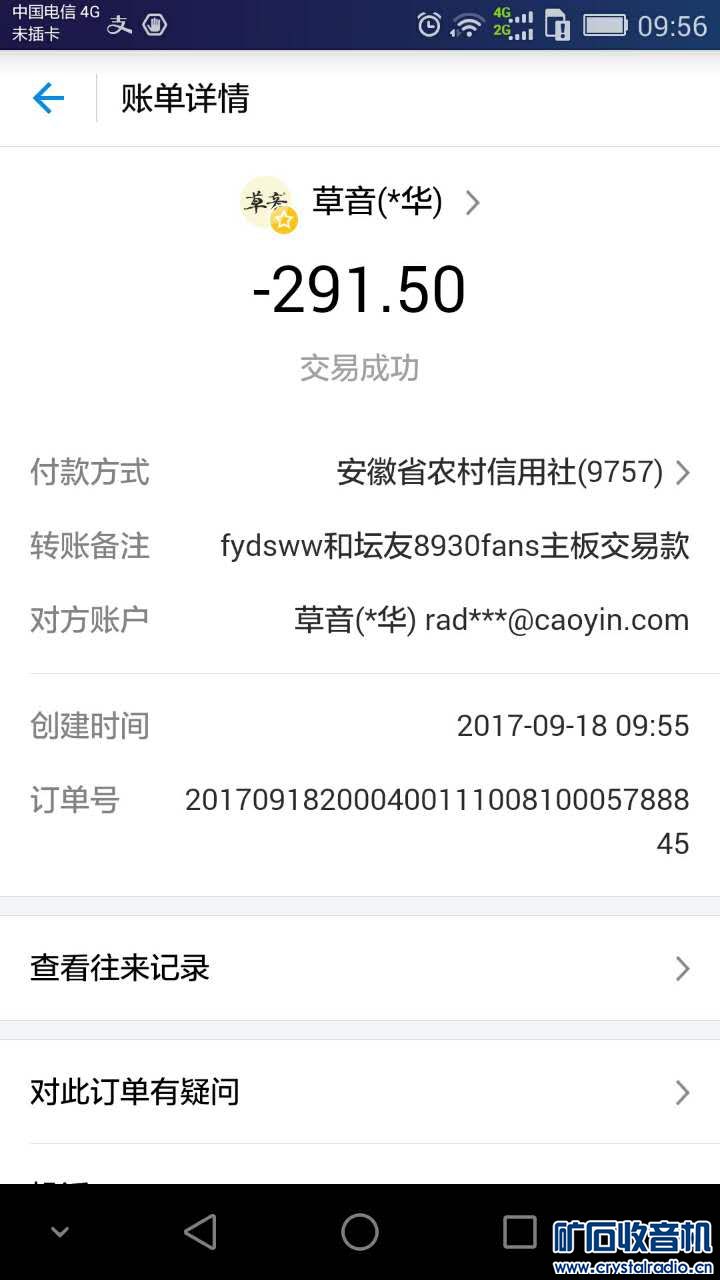Tap the system home circle button
This screenshot has height=1280, width=720.
tap(360, 1232)
